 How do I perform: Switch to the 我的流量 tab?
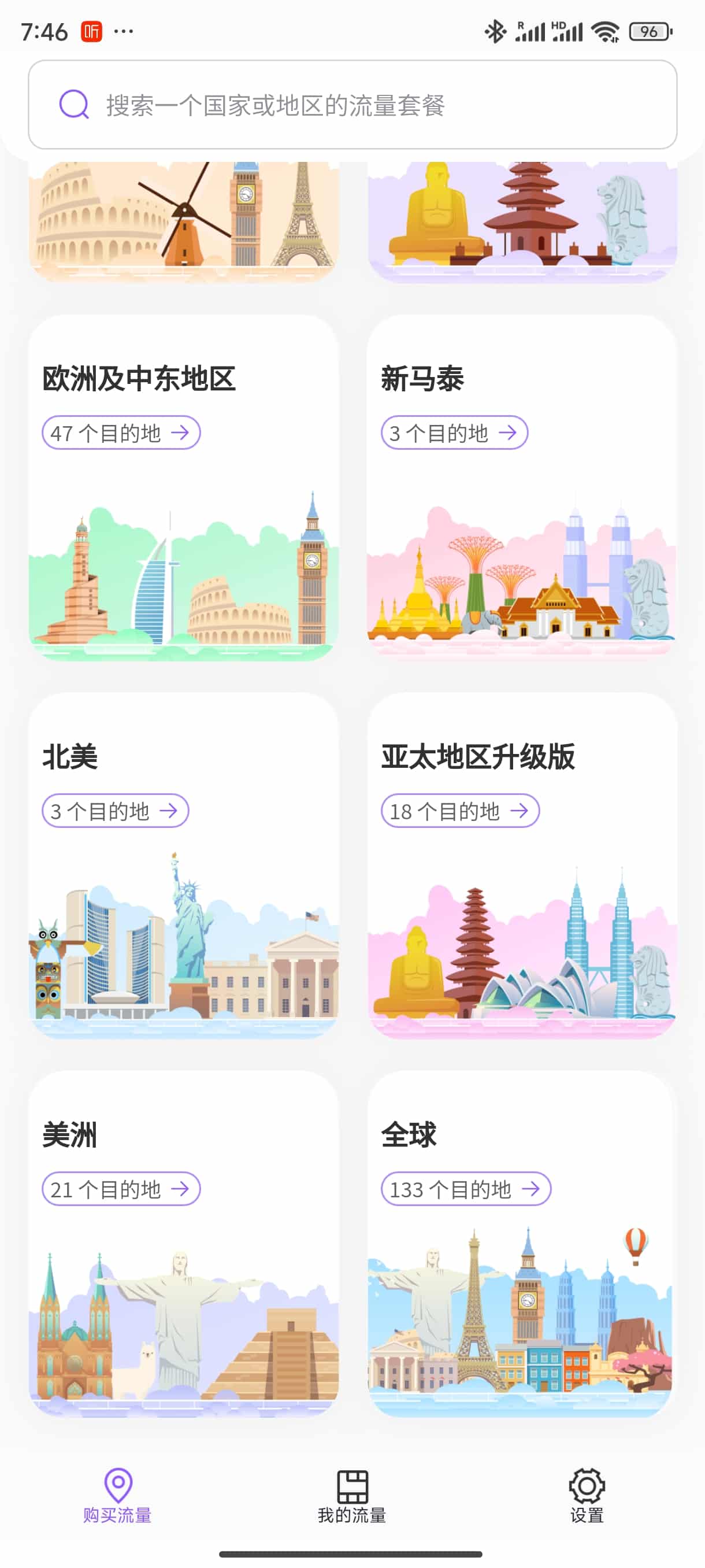[x=352, y=1496]
